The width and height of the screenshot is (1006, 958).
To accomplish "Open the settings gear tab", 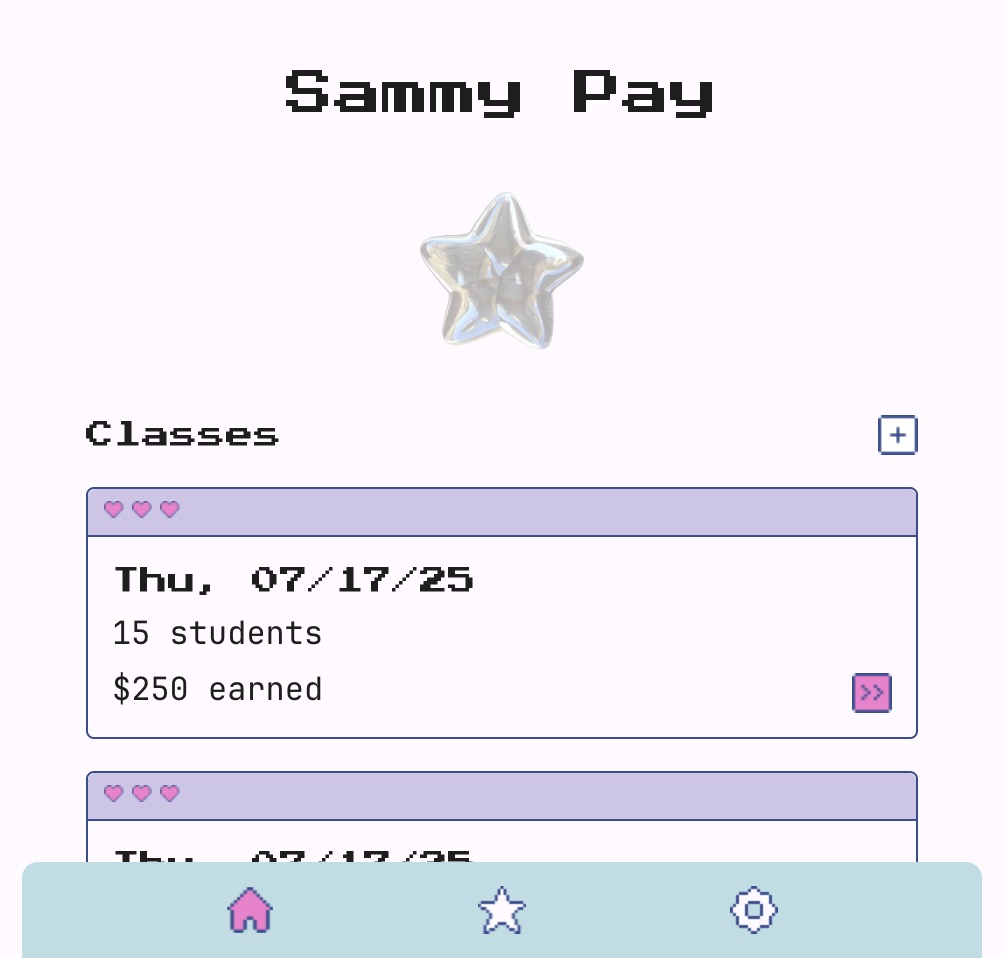I will coord(754,910).
